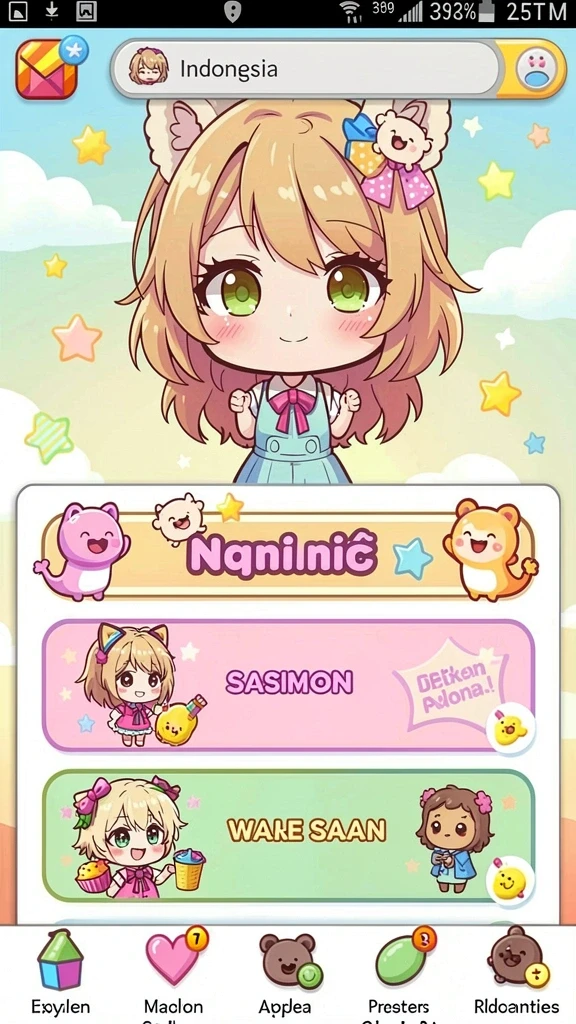Go to the Applea bear tab
576x1024 pixels.
[x=285, y=972]
